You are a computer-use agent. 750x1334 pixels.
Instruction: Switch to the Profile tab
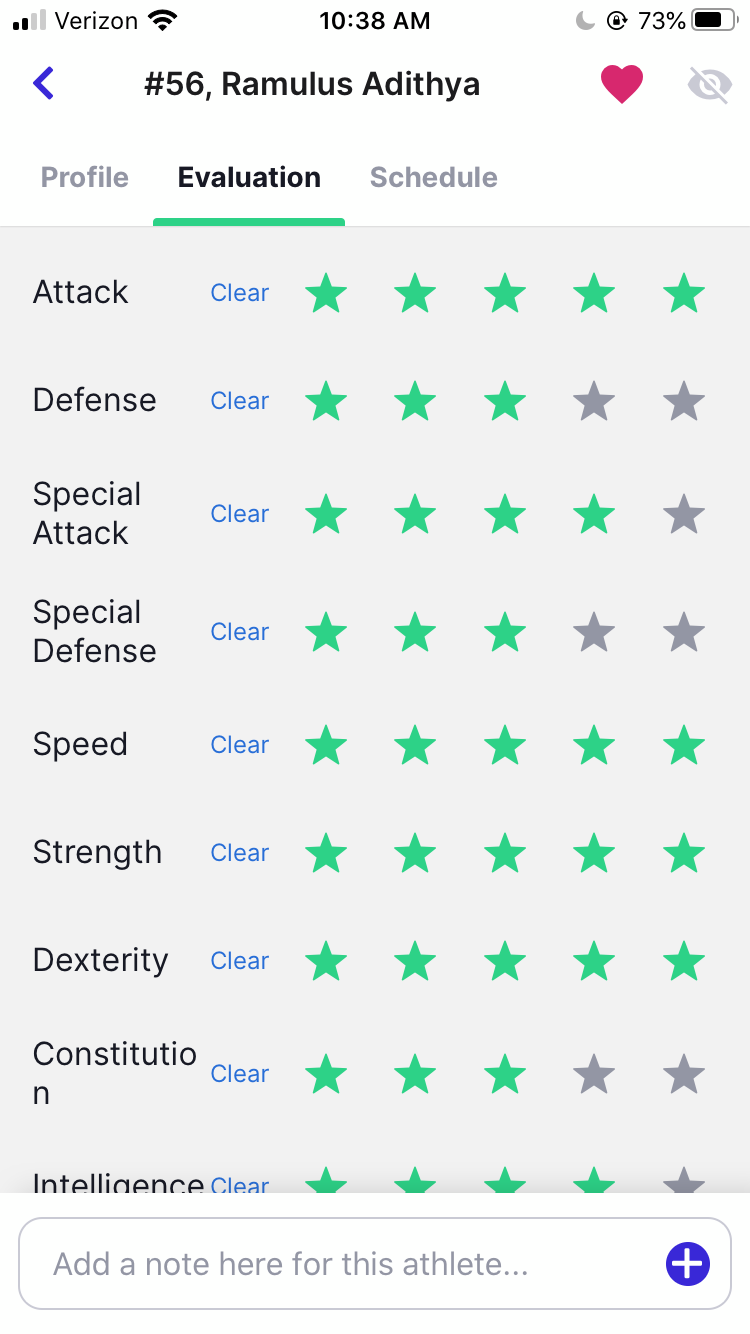[x=85, y=177]
